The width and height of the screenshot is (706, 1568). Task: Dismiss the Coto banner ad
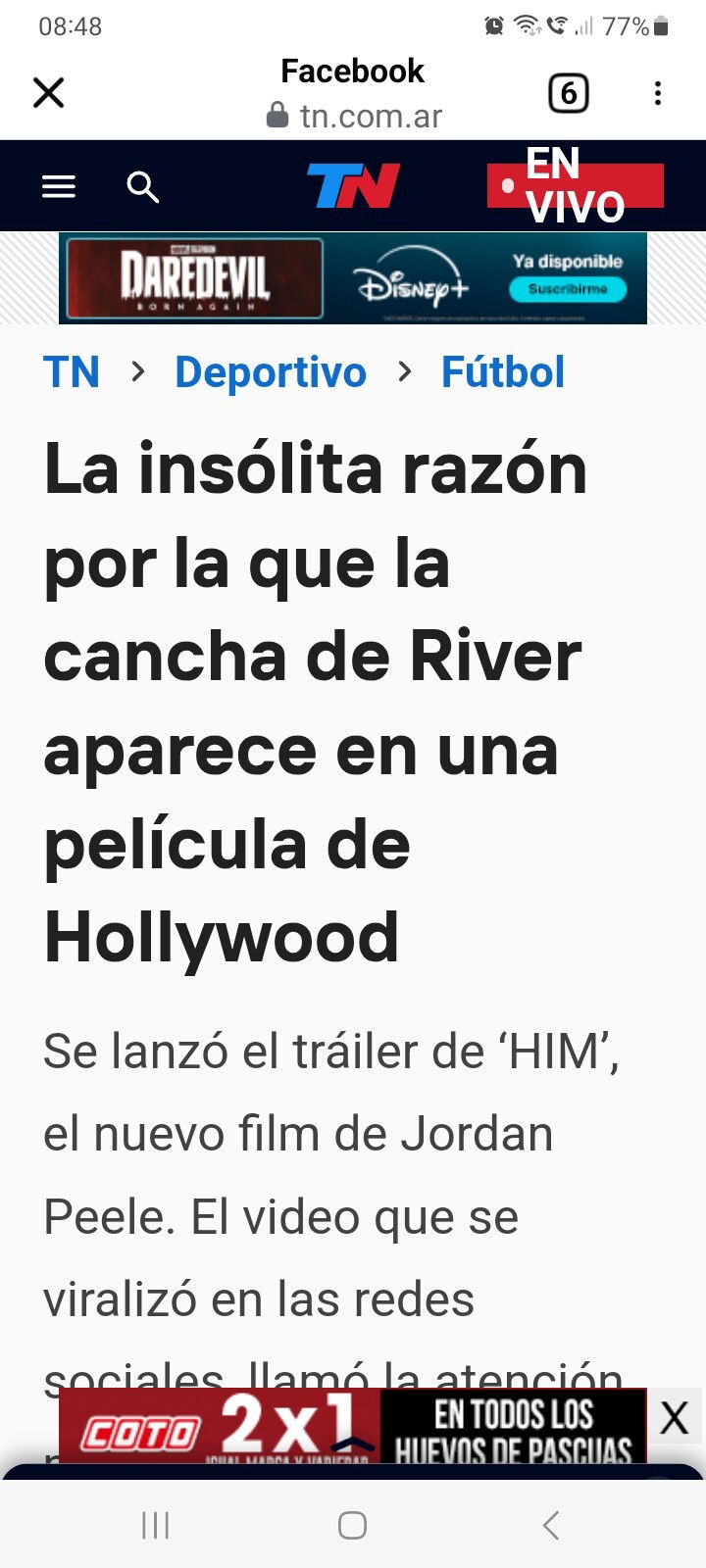click(675, 1417)
